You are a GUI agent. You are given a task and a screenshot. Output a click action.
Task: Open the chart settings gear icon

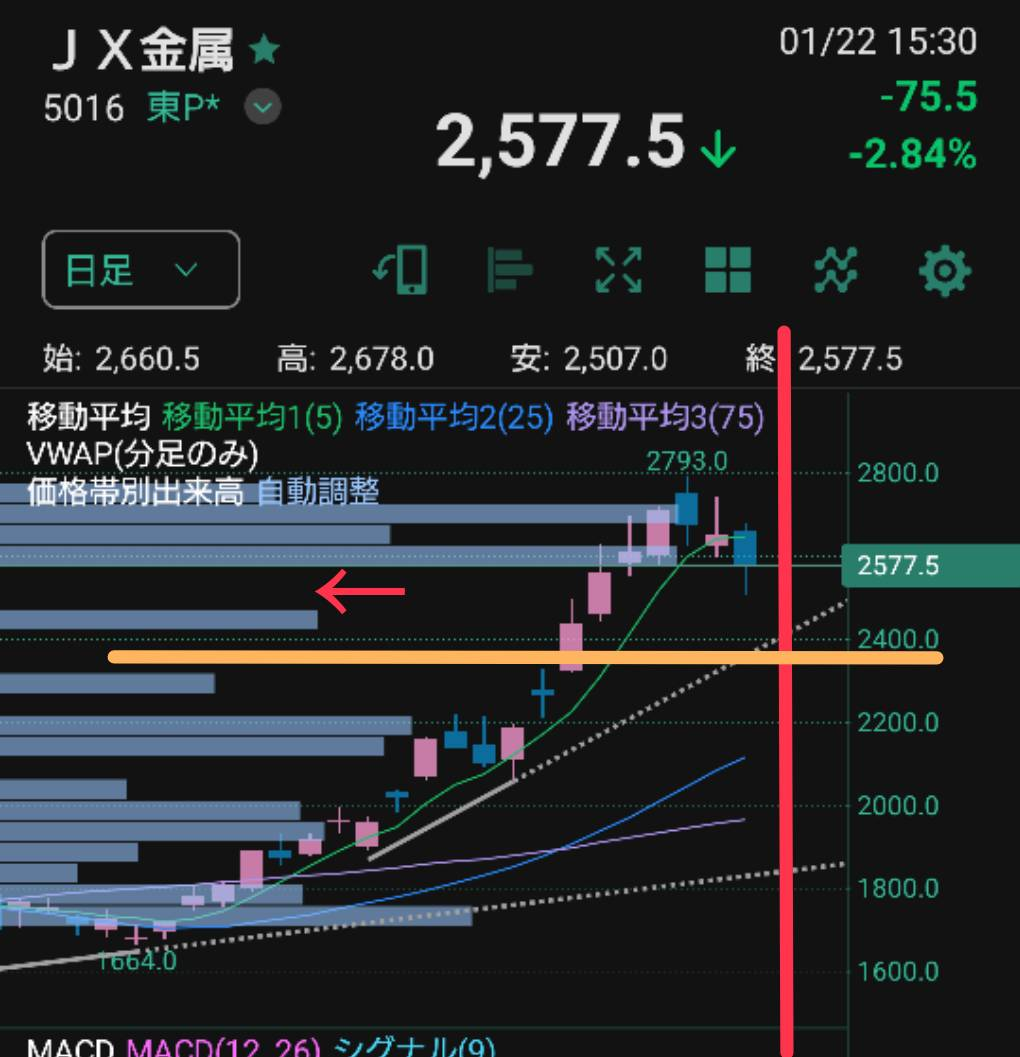[944, 270]
